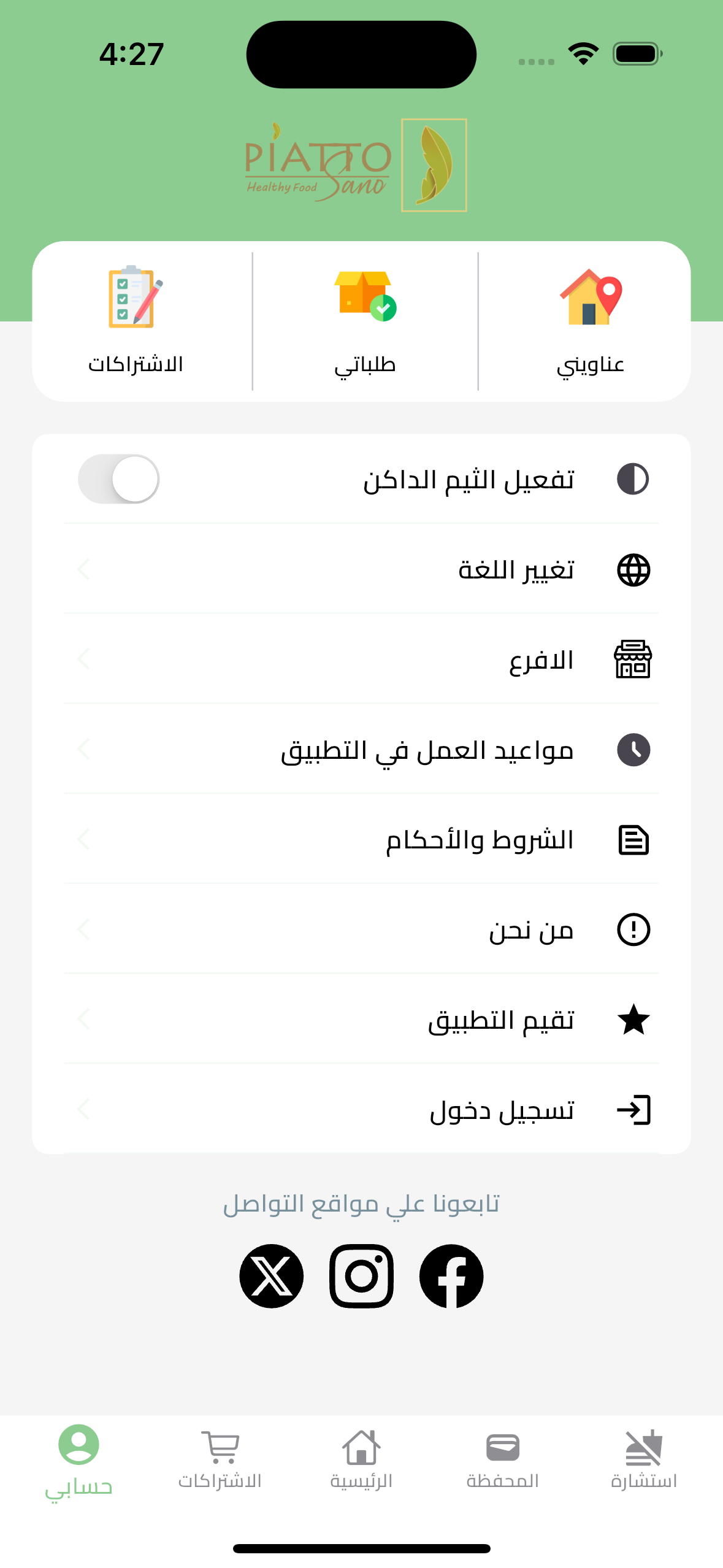Select the clock icon for مواعيد العمل
The image size is (723, 1568).
(x=633, y=749)
